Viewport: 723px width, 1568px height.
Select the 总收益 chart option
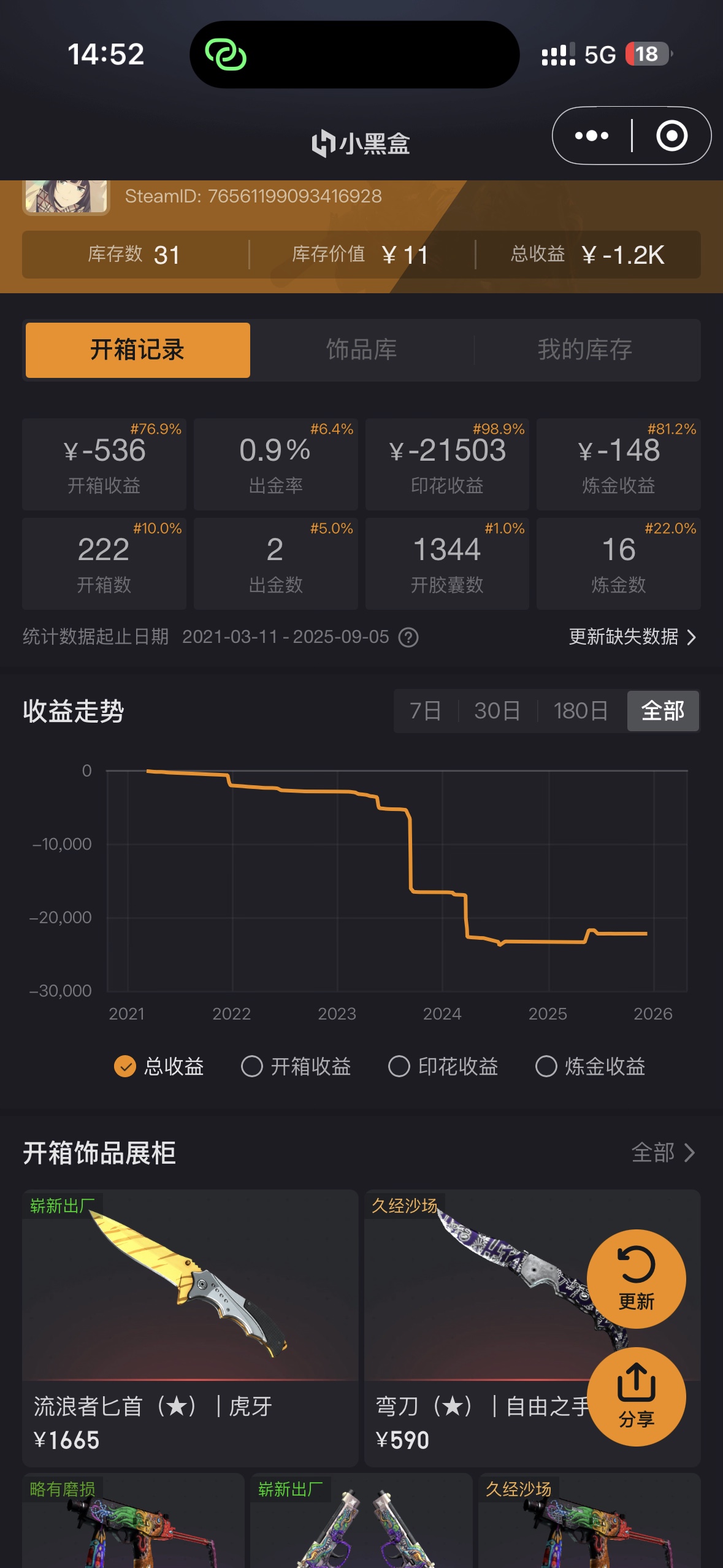[x=159, y=1066]
